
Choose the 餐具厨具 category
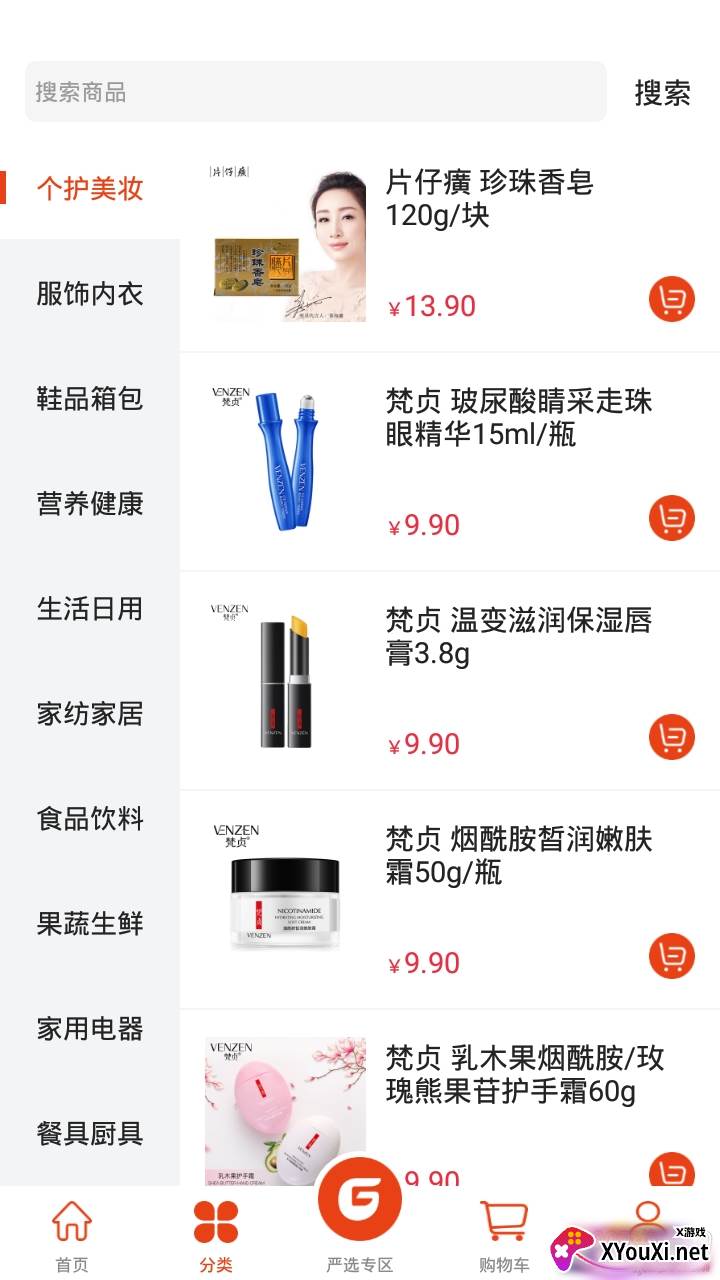(90, 1134)
